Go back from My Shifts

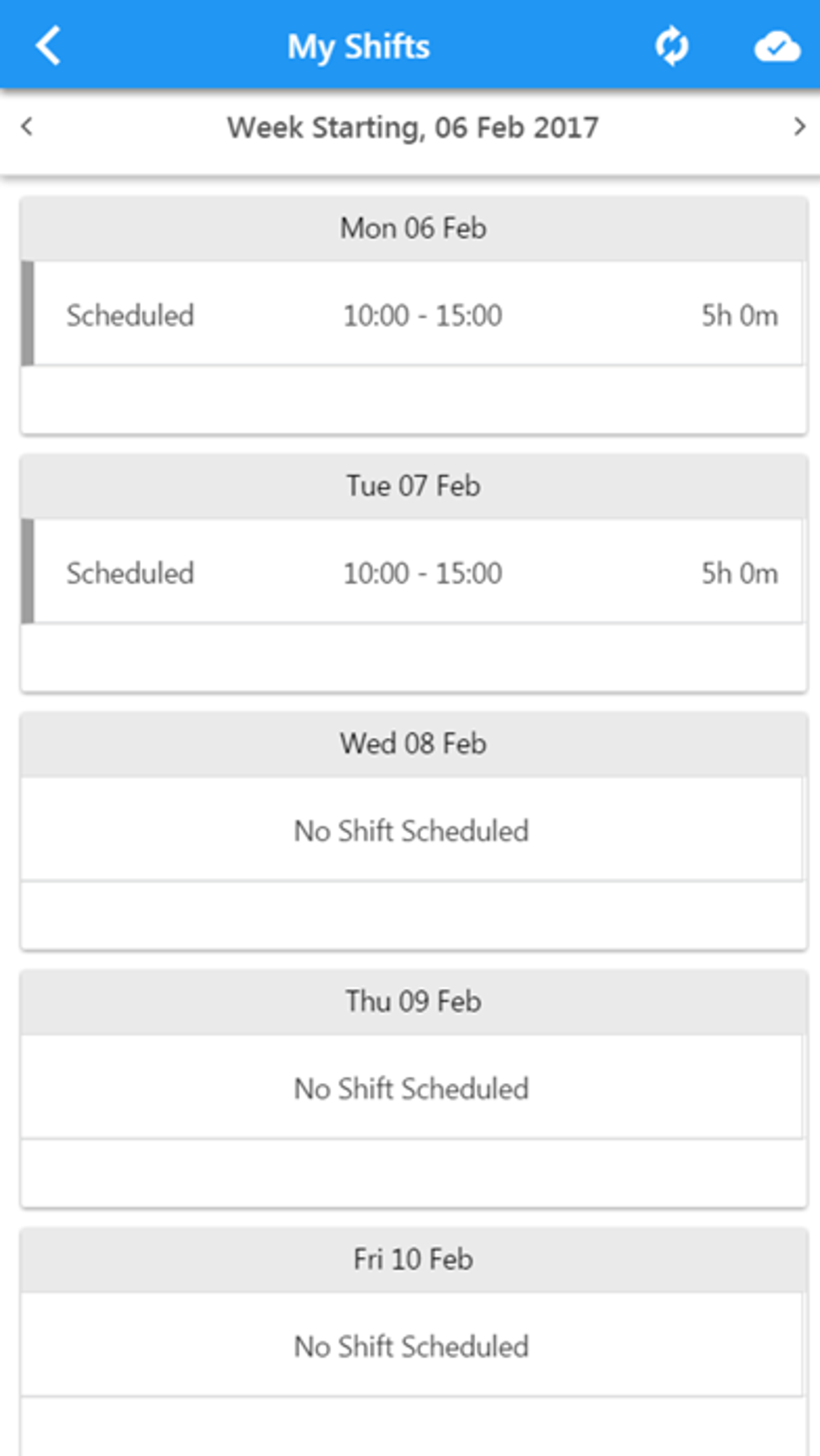coord(48,46)
